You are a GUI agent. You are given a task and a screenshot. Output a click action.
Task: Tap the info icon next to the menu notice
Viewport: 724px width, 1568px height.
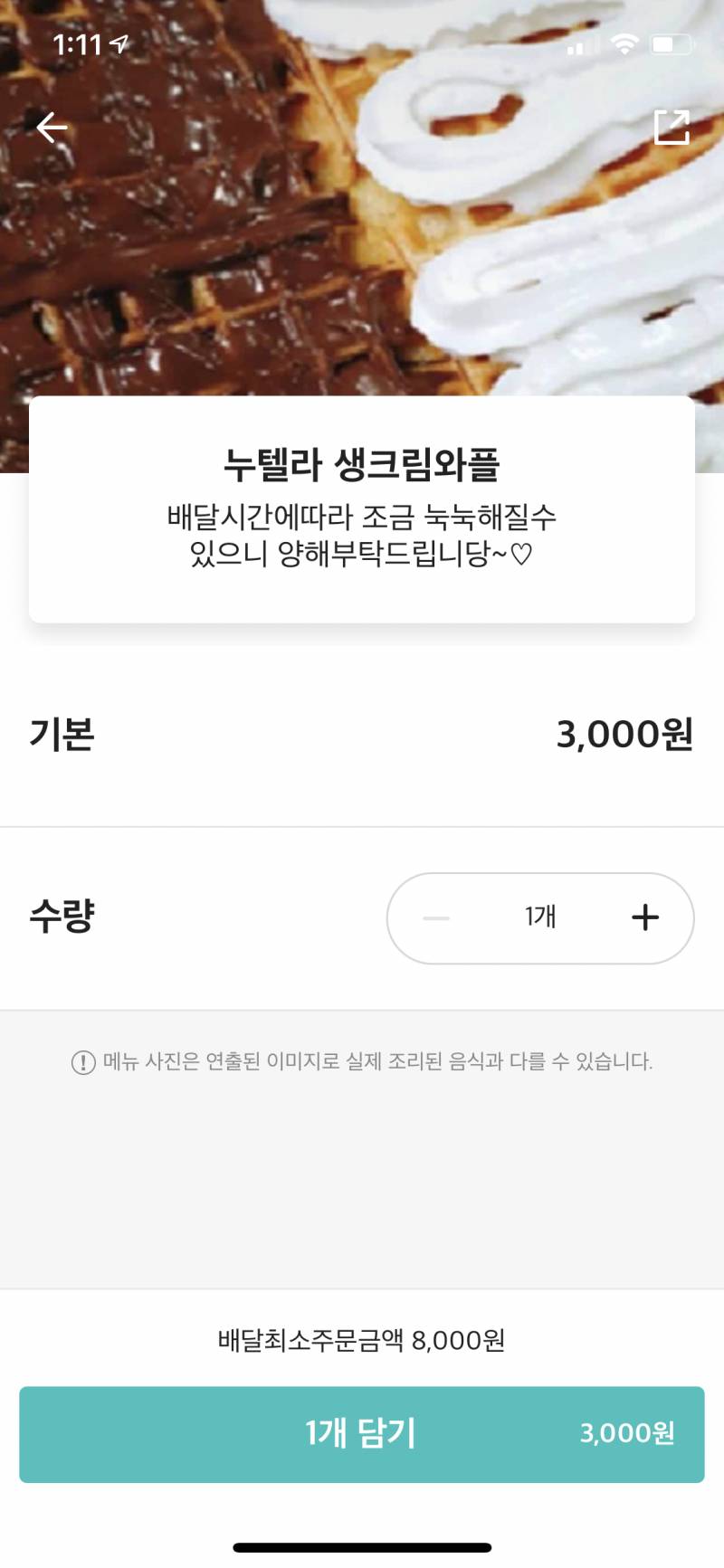82,1064
